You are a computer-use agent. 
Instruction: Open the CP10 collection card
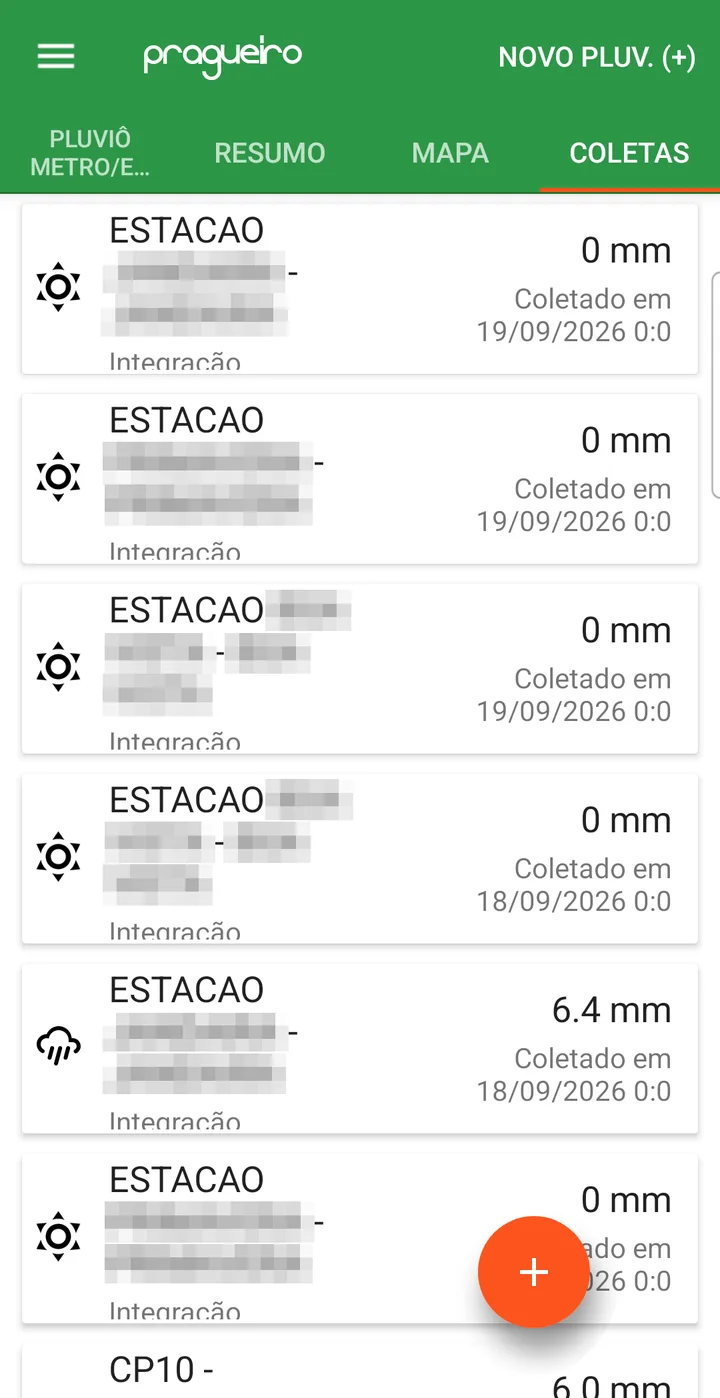click(360, 1371)
